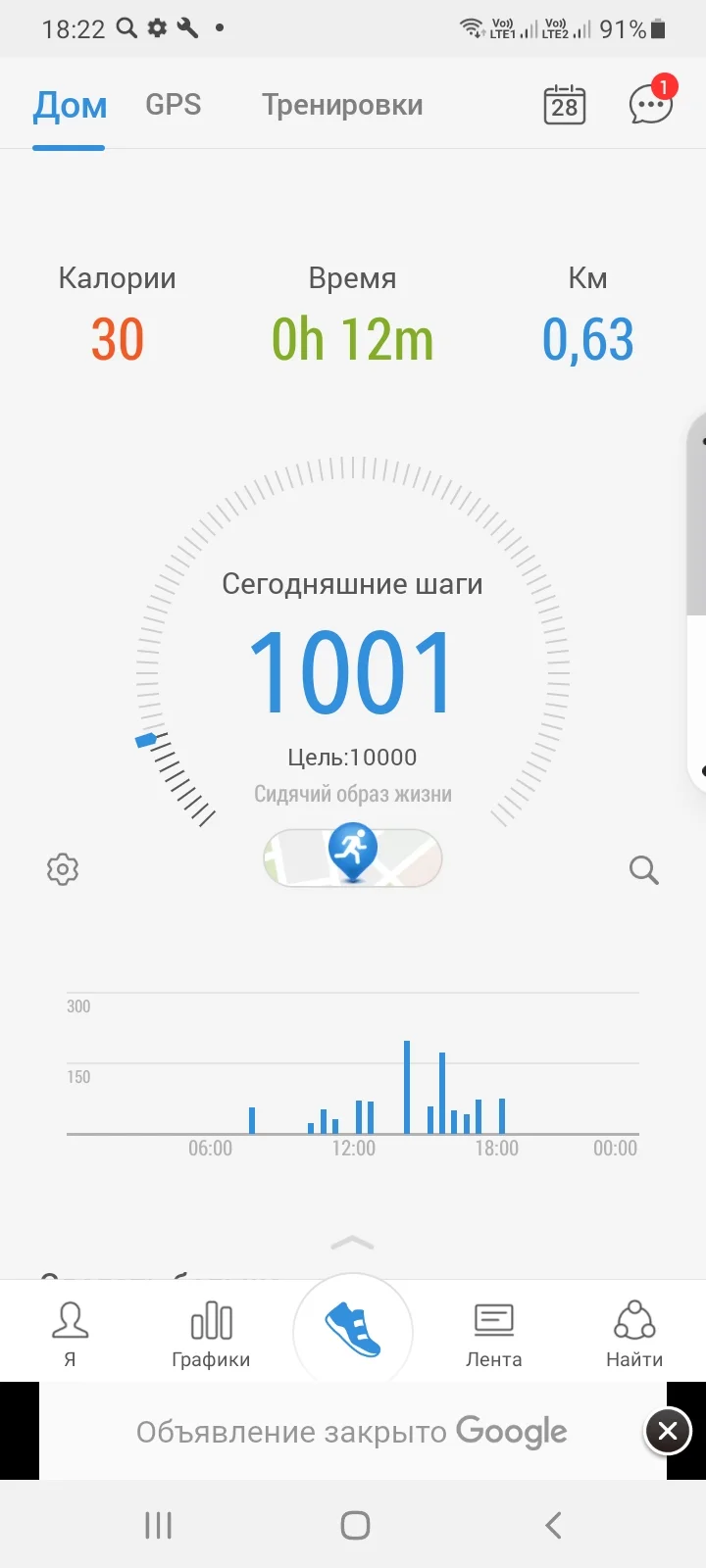706x1568 pixels.
Task: Go to the Я profile tab
Action: (x=70, y=1333)
